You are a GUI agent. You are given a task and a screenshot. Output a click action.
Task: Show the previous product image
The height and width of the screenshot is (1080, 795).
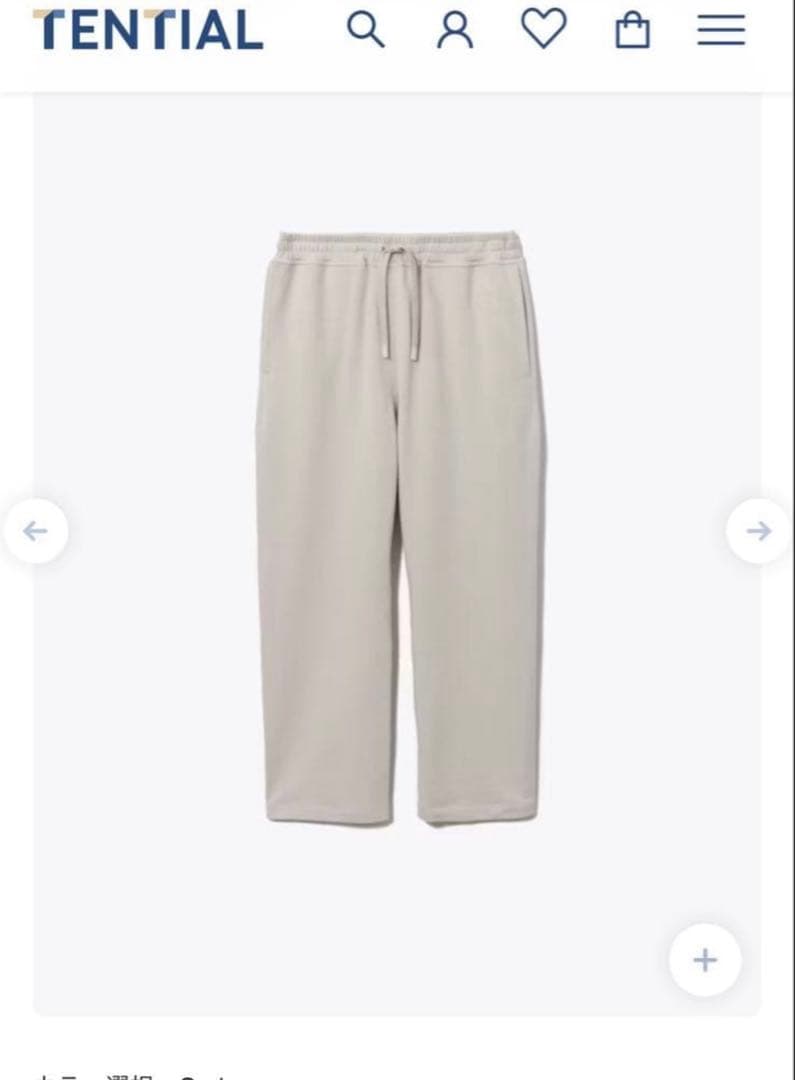[36, 531]
